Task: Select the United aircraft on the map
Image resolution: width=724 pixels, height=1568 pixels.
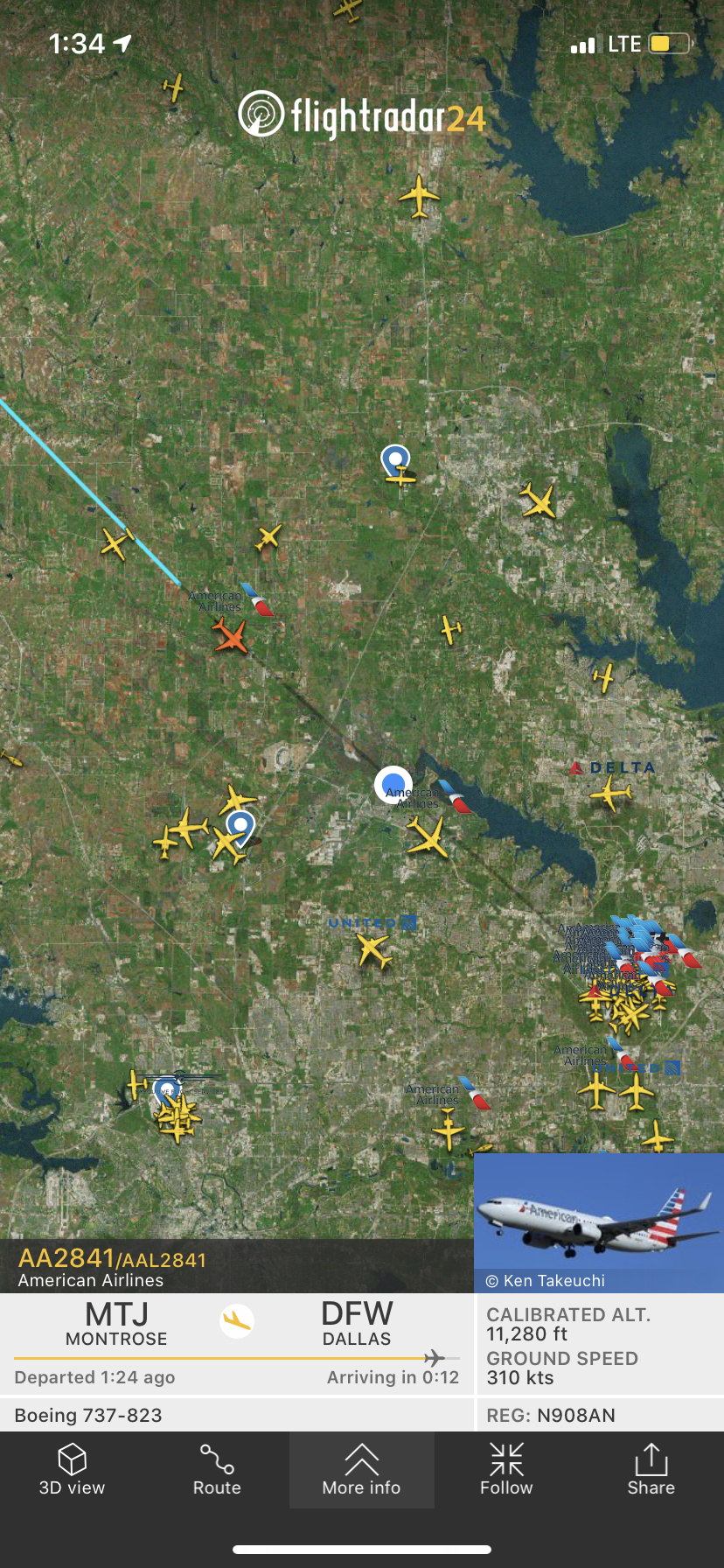Action: click(374, 949)
